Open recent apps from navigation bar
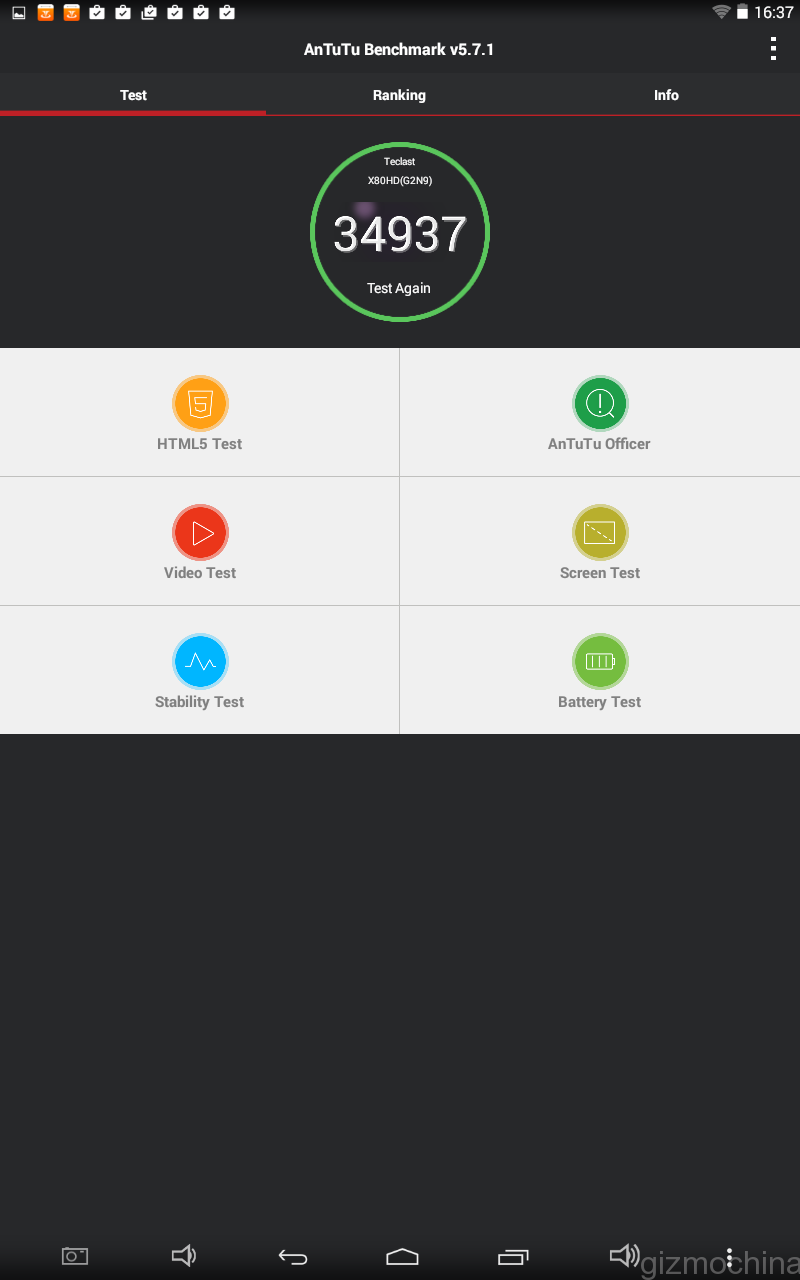800x1280 pixels. point(513,1257)
